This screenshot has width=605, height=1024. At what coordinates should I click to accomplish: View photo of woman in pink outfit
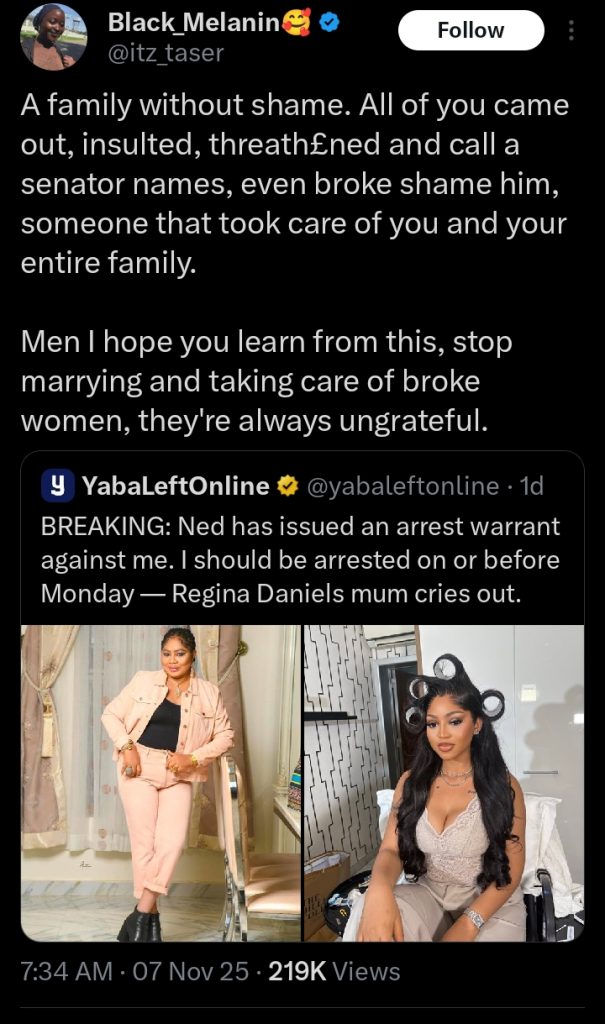(x=161, y=782)
